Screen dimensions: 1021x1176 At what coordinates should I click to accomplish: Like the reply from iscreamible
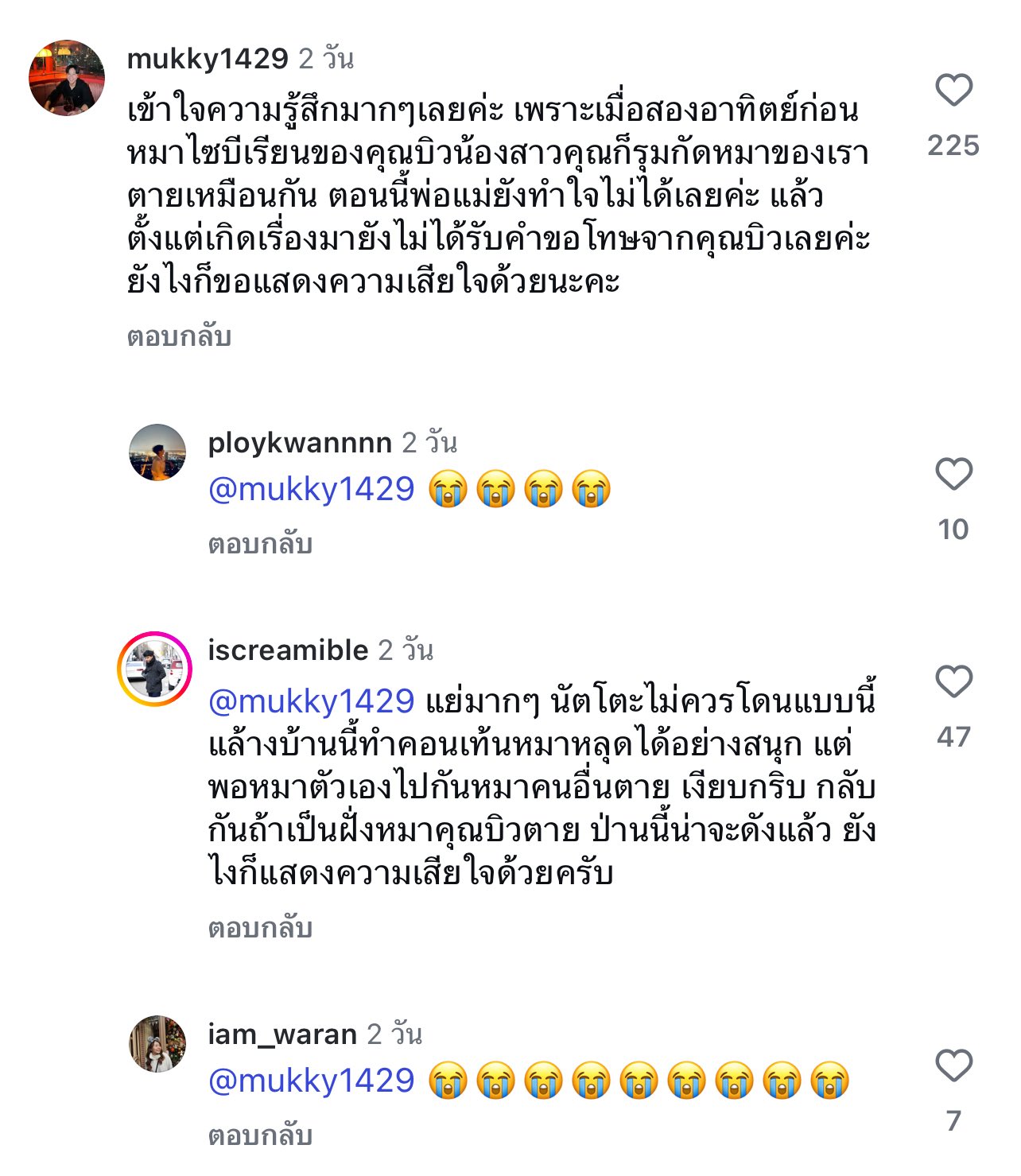(953, 681)
